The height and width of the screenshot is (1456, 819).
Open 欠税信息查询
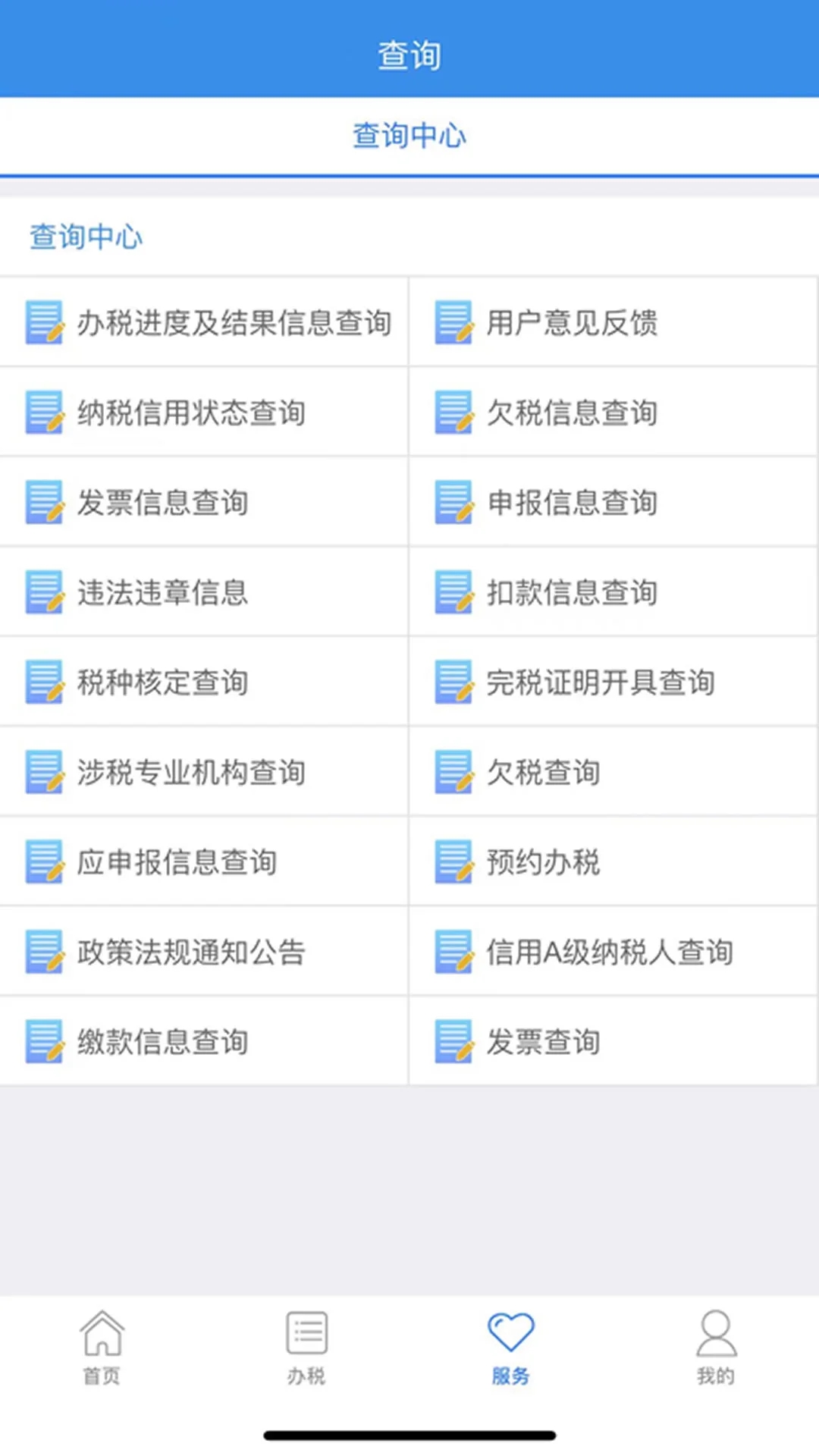point(573,413)
